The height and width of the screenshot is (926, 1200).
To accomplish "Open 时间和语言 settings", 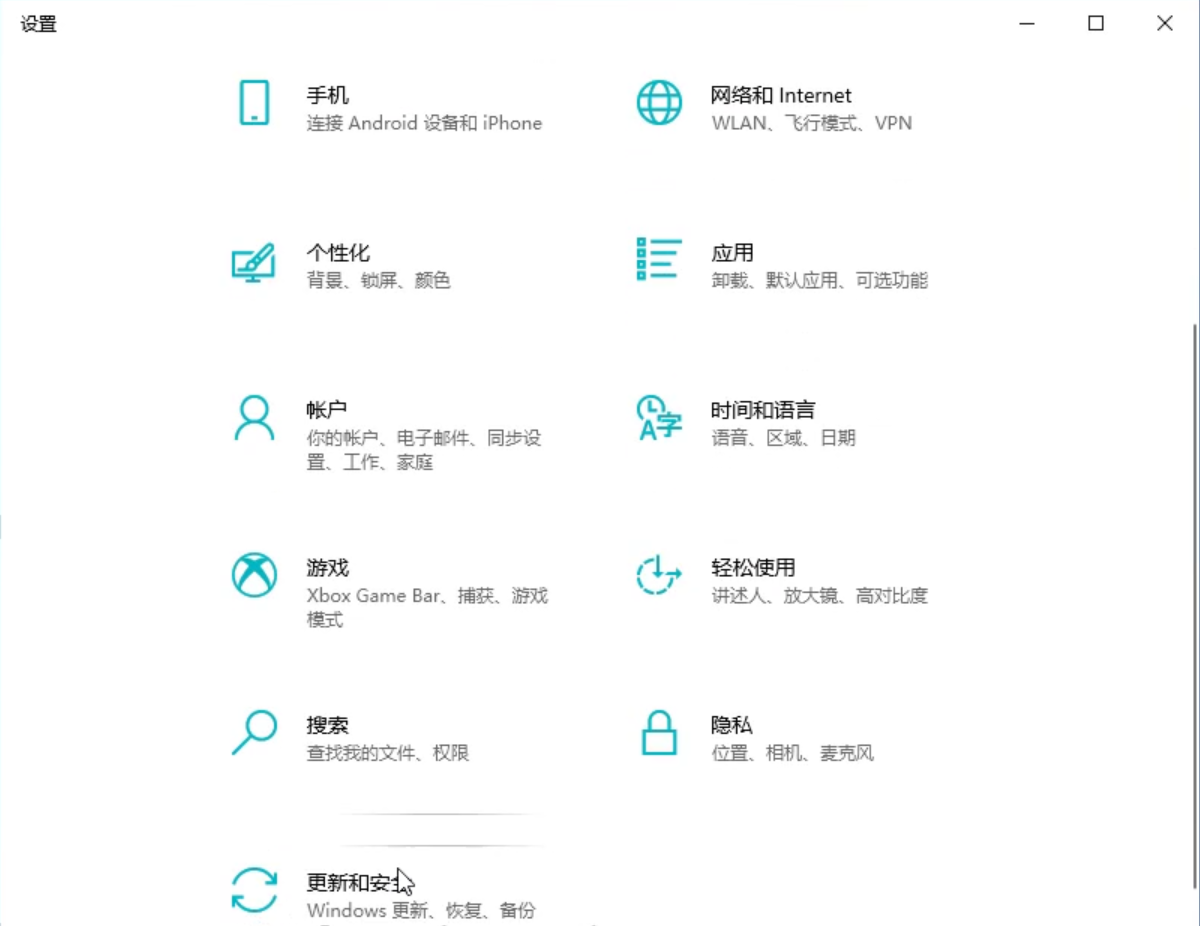I will click(x=762, y=411).
